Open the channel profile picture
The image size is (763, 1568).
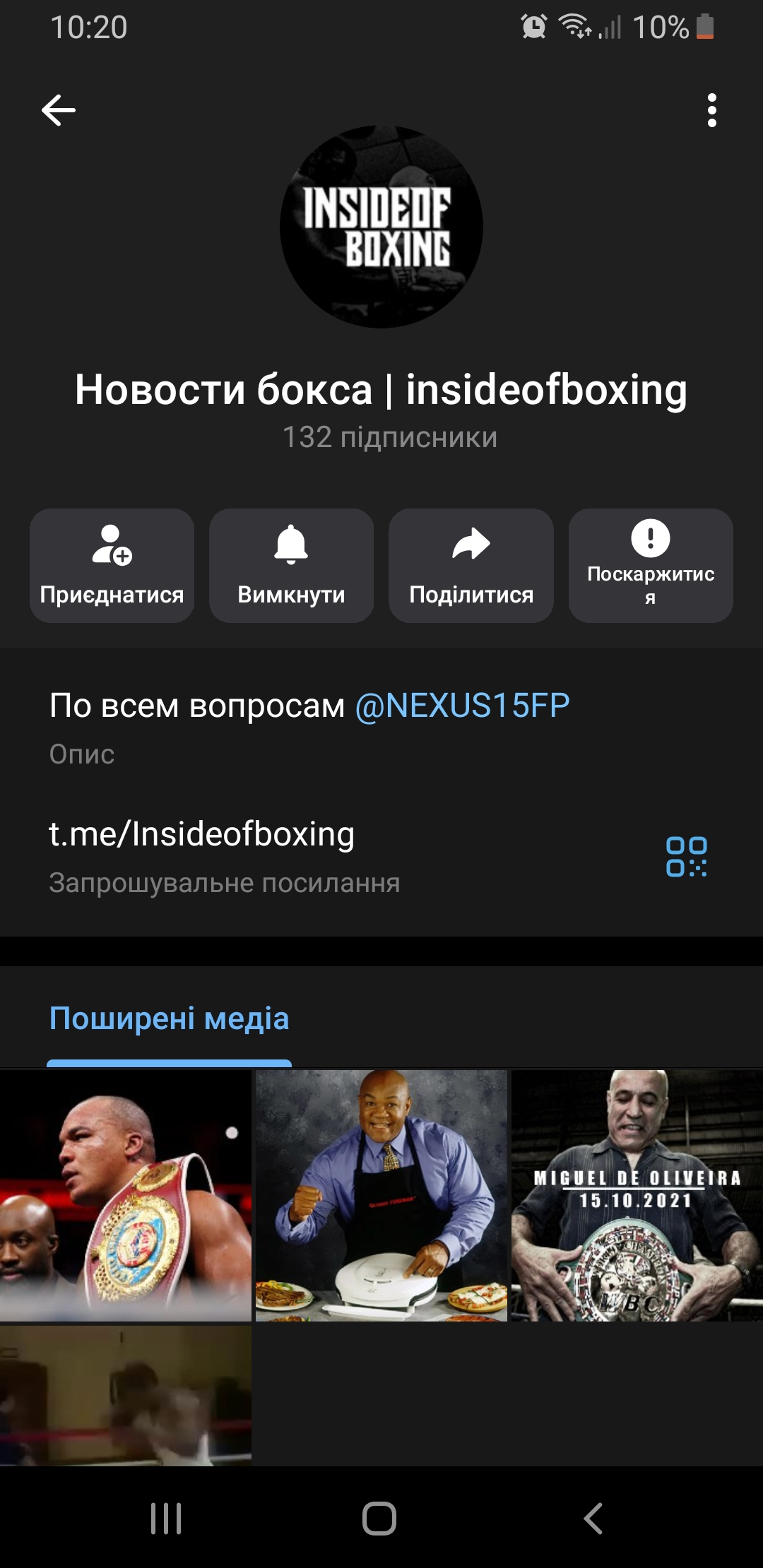tap(381, 227)
